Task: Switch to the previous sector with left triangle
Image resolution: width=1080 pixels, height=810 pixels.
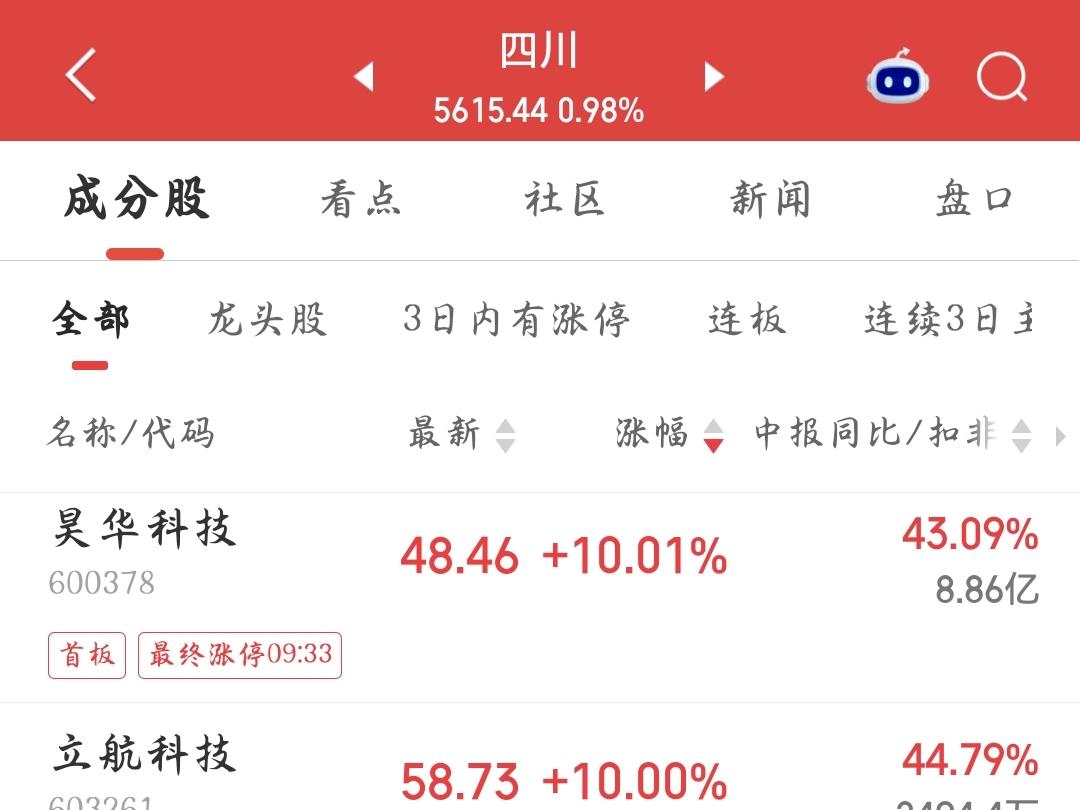Action: click(364, 76)
